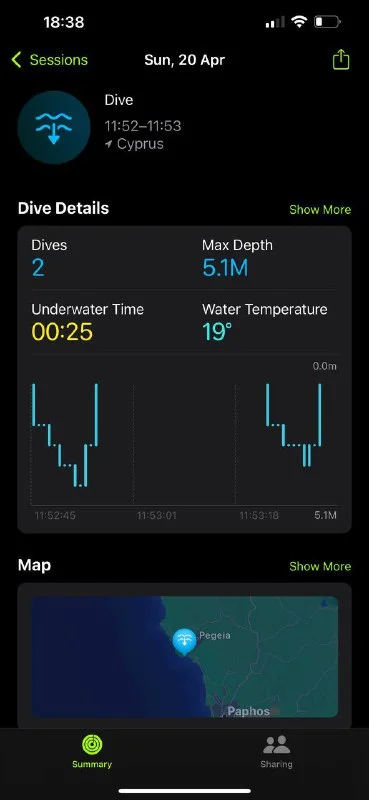The image size is (369, 800).
Task: Open the dive depth chart card
Action: [184, 380]
